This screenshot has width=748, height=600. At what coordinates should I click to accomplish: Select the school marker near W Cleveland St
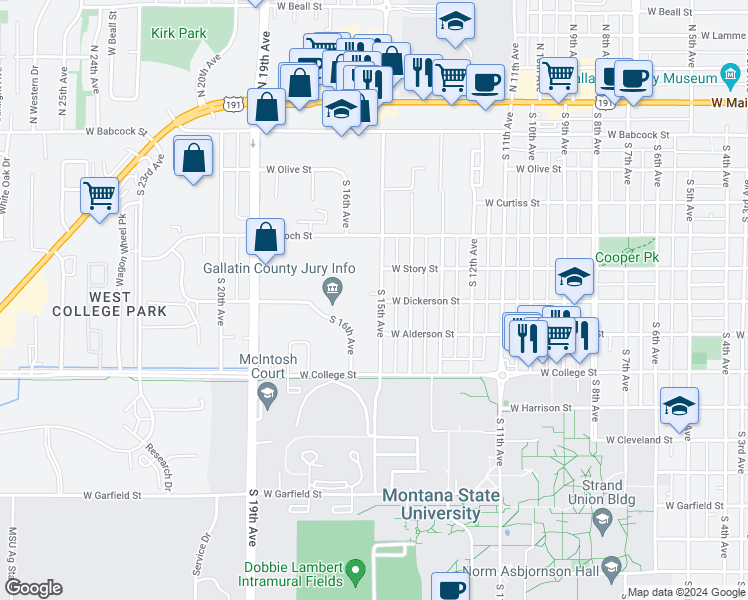tap(679, 406)
